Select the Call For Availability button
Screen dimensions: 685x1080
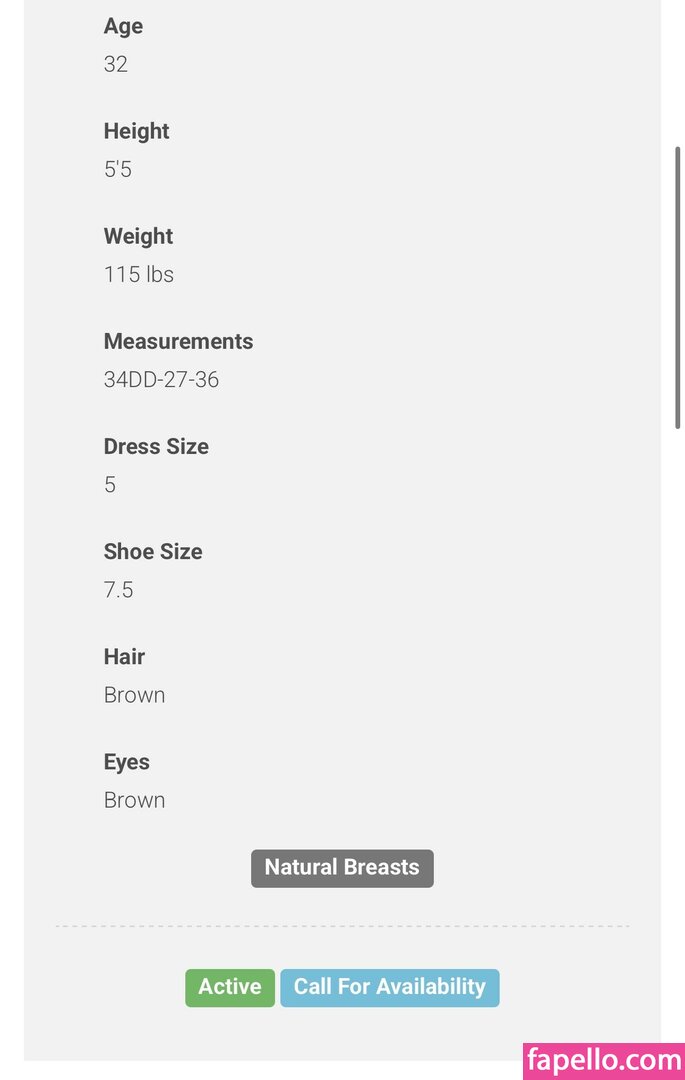coord(389,987)
